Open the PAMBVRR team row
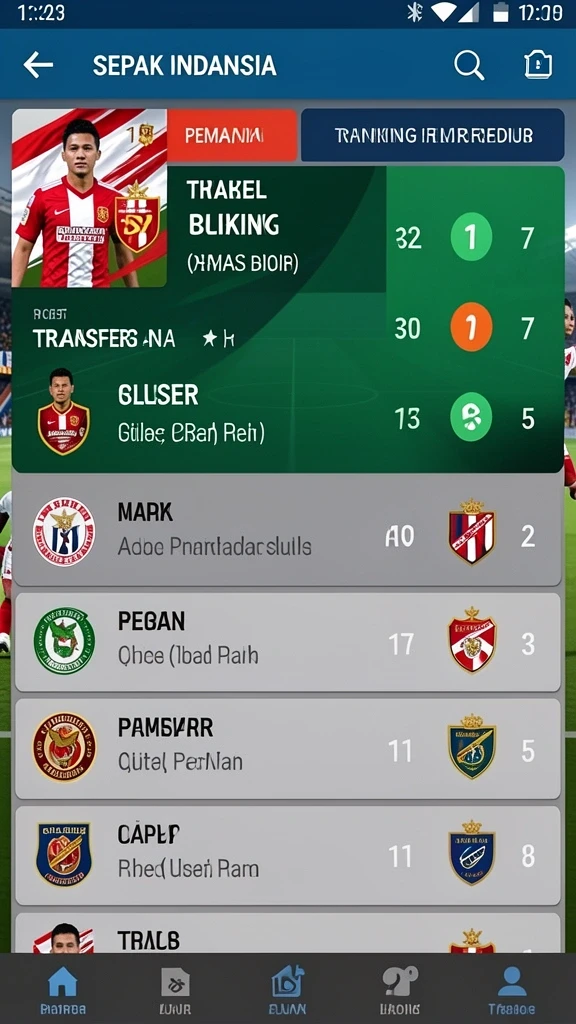This screenshot has height=1024, width=576. [x=287, y=748]
